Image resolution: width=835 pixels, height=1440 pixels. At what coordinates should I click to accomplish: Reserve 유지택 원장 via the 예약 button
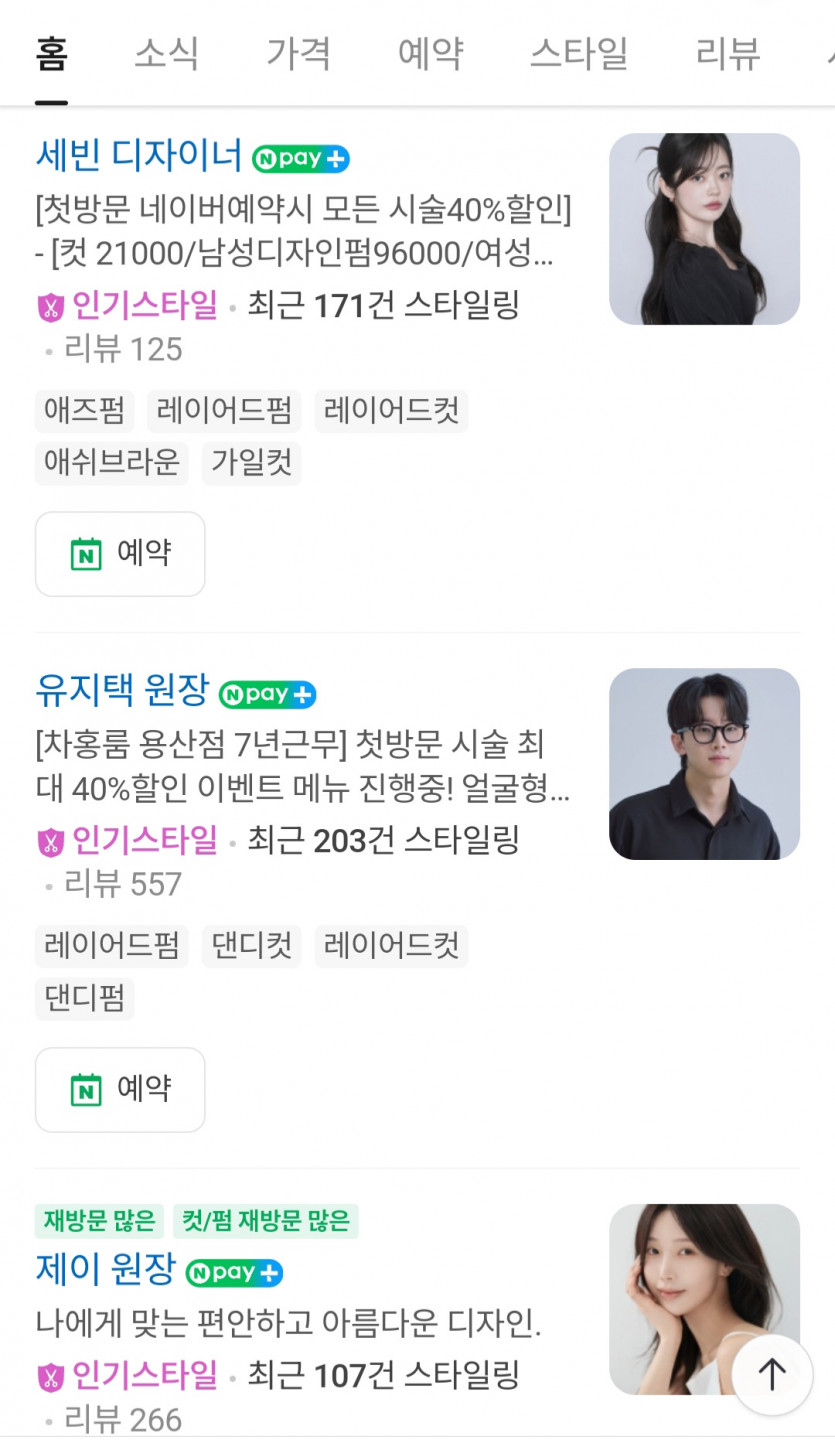click(120, 1089)
